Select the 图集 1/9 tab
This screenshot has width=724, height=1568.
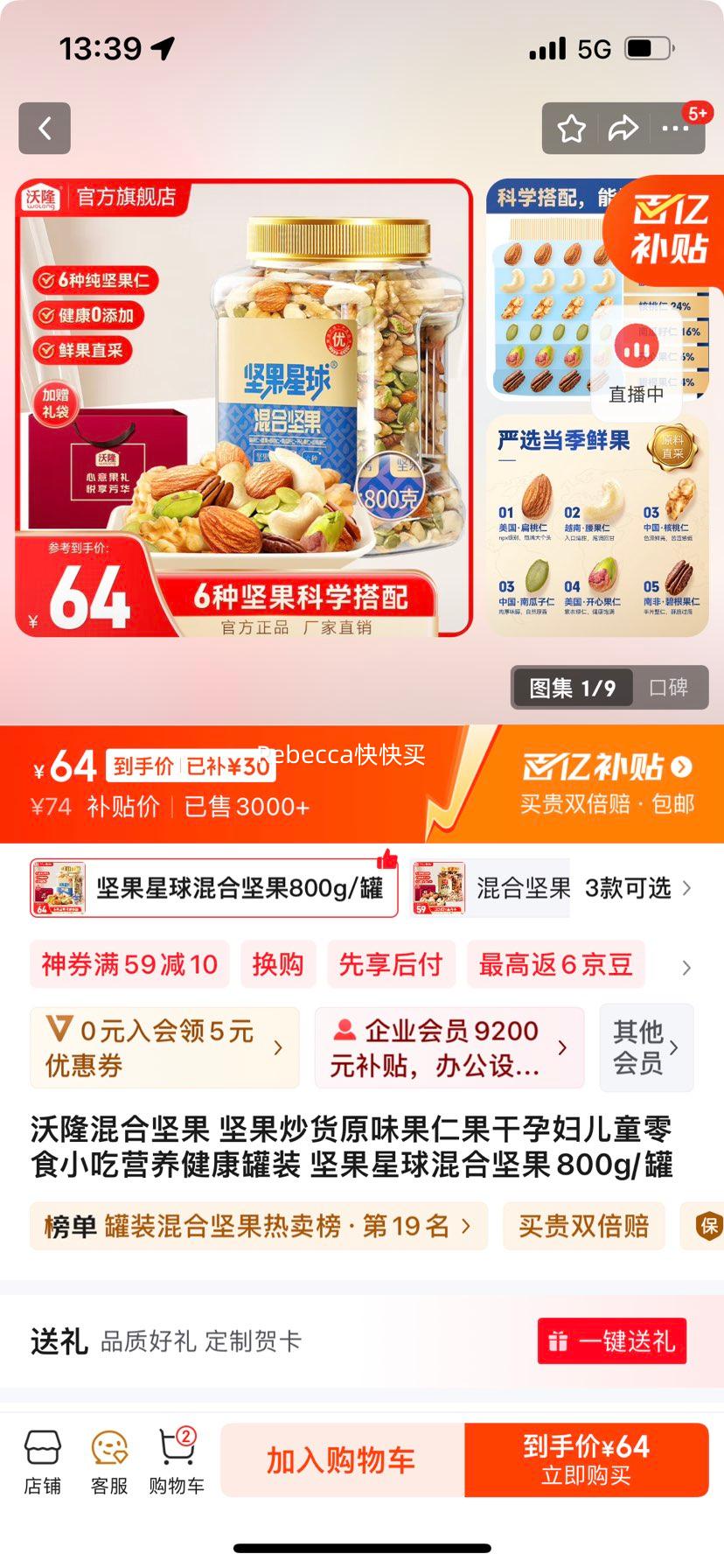point(571,688)
